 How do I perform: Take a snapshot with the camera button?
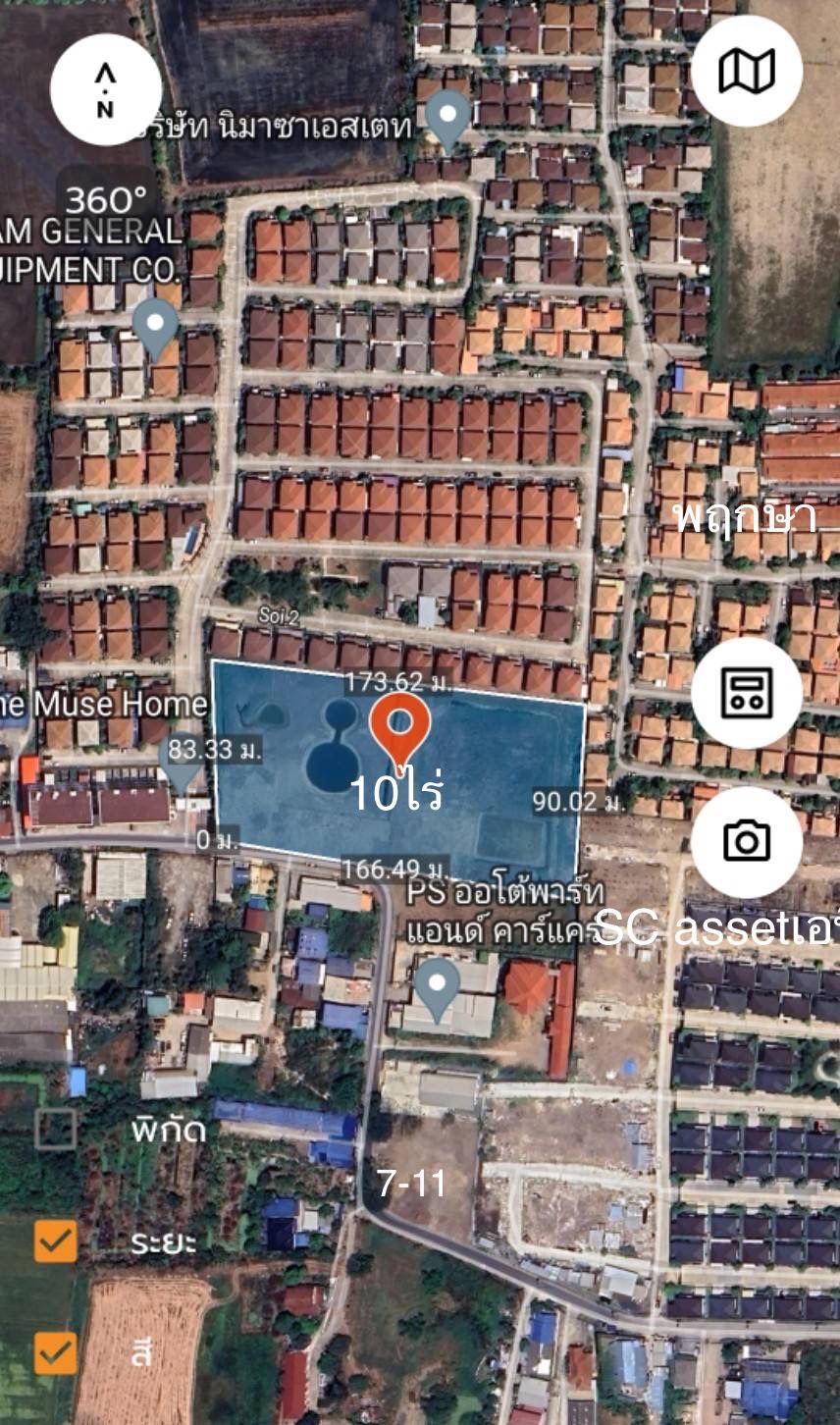[x=746, y=841]
